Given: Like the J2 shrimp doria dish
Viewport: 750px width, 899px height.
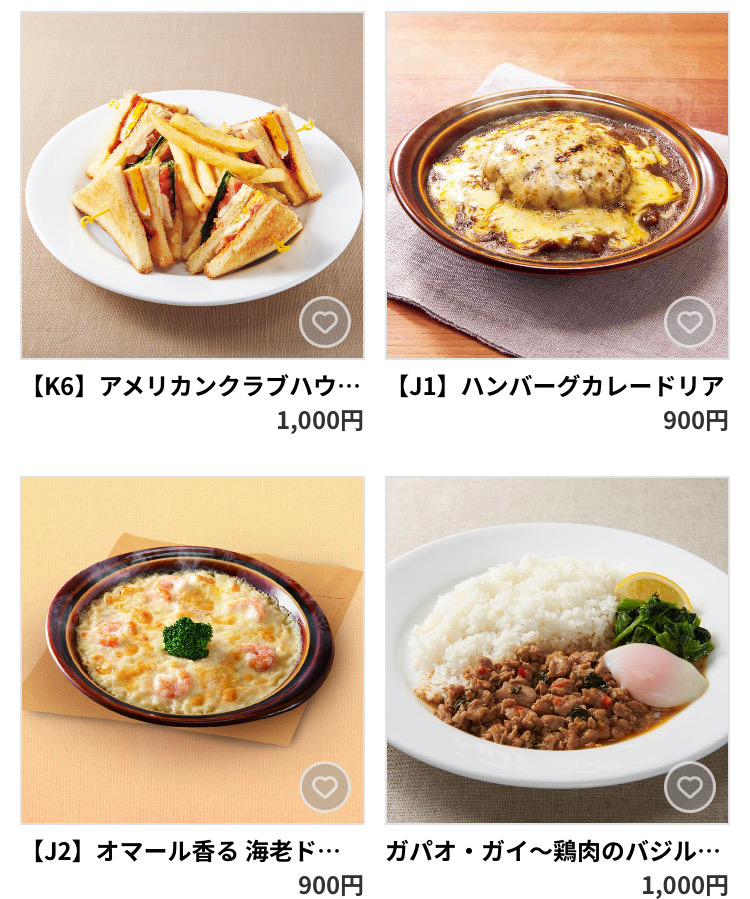Looking at the screenshot, I should (325, 787).
